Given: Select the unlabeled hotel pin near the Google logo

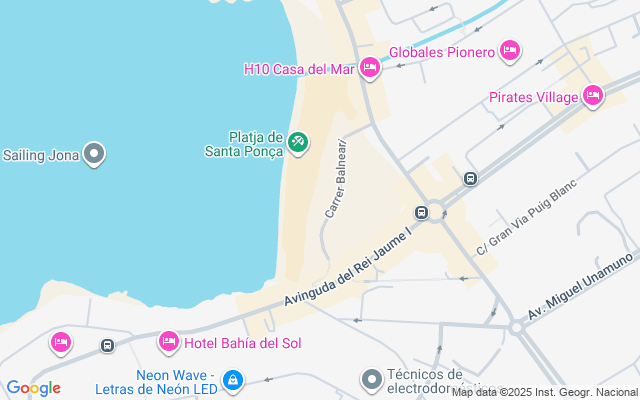Looking at the screenshot, I should coord(60,342).
